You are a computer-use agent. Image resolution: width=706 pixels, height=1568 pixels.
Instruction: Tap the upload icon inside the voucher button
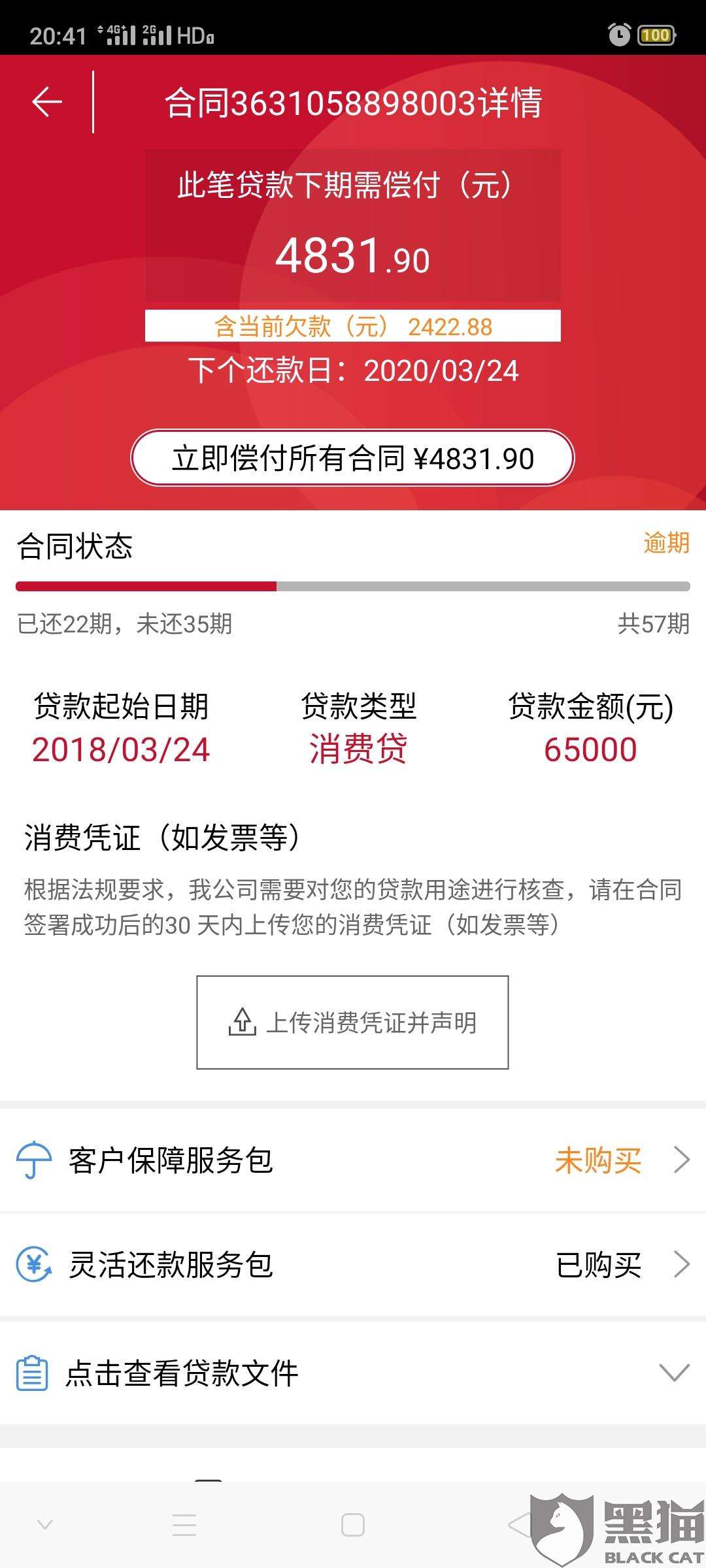click(x=243, y=1021)
